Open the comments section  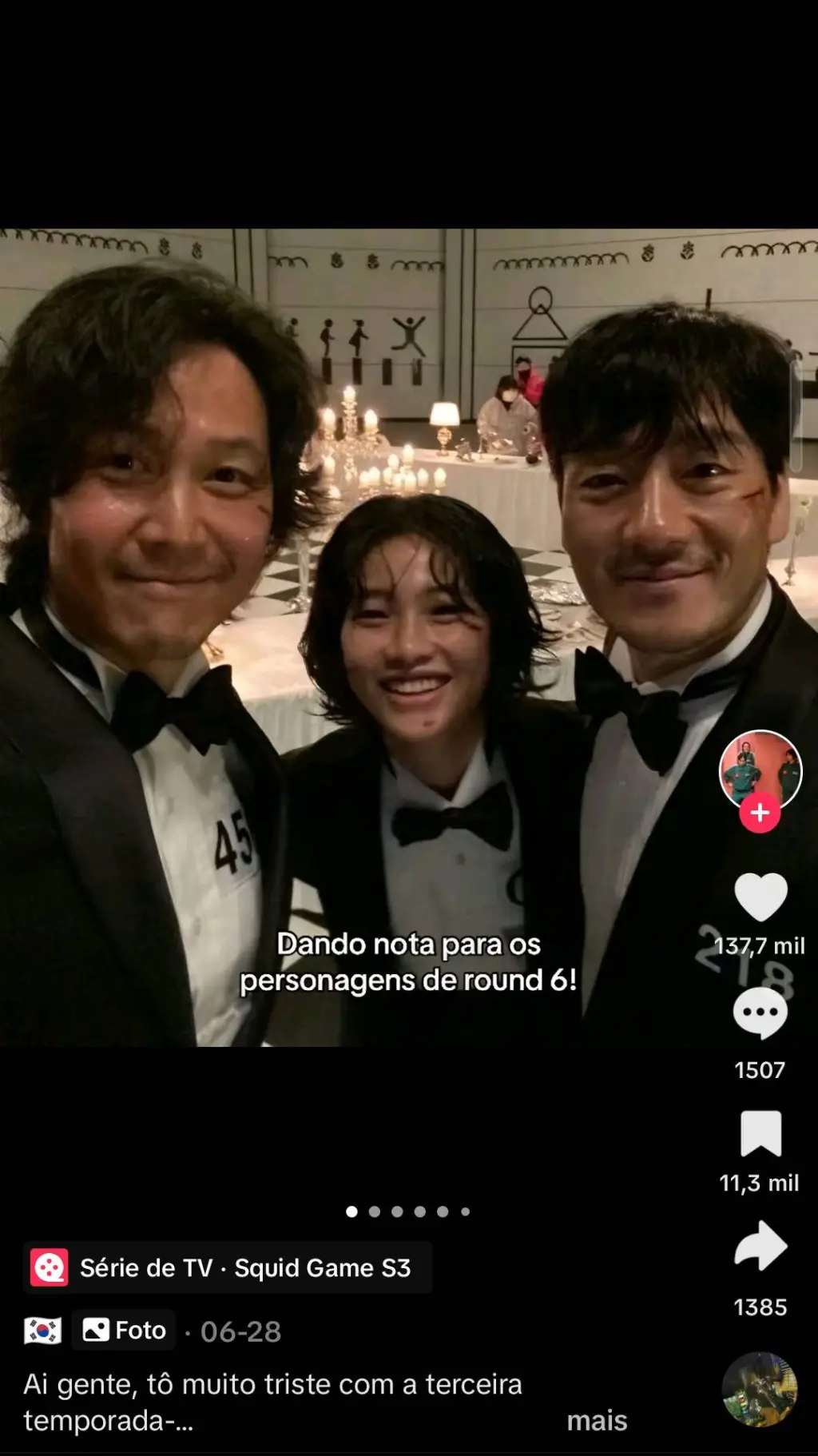click(760, 1014)
